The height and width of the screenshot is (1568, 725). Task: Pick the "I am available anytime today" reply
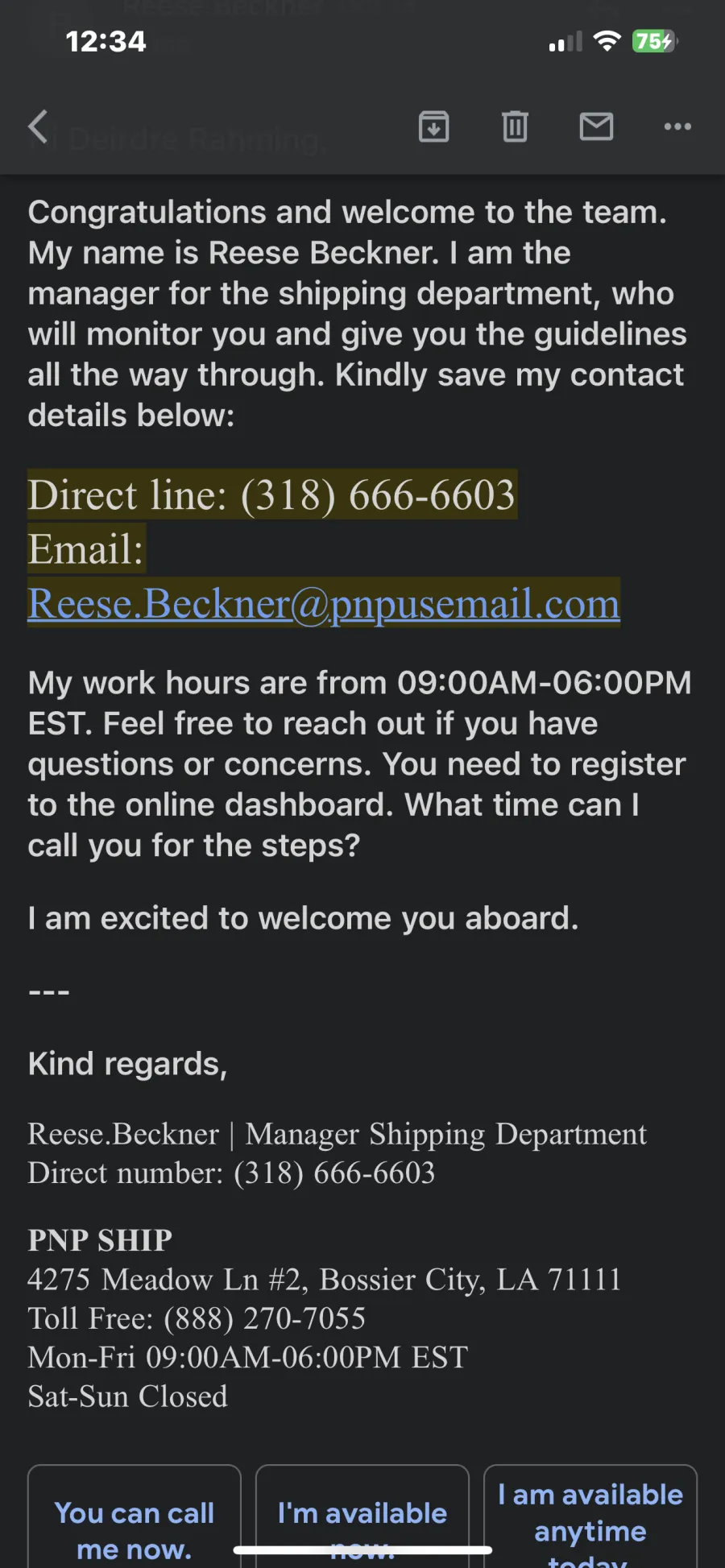(590, 1516)
